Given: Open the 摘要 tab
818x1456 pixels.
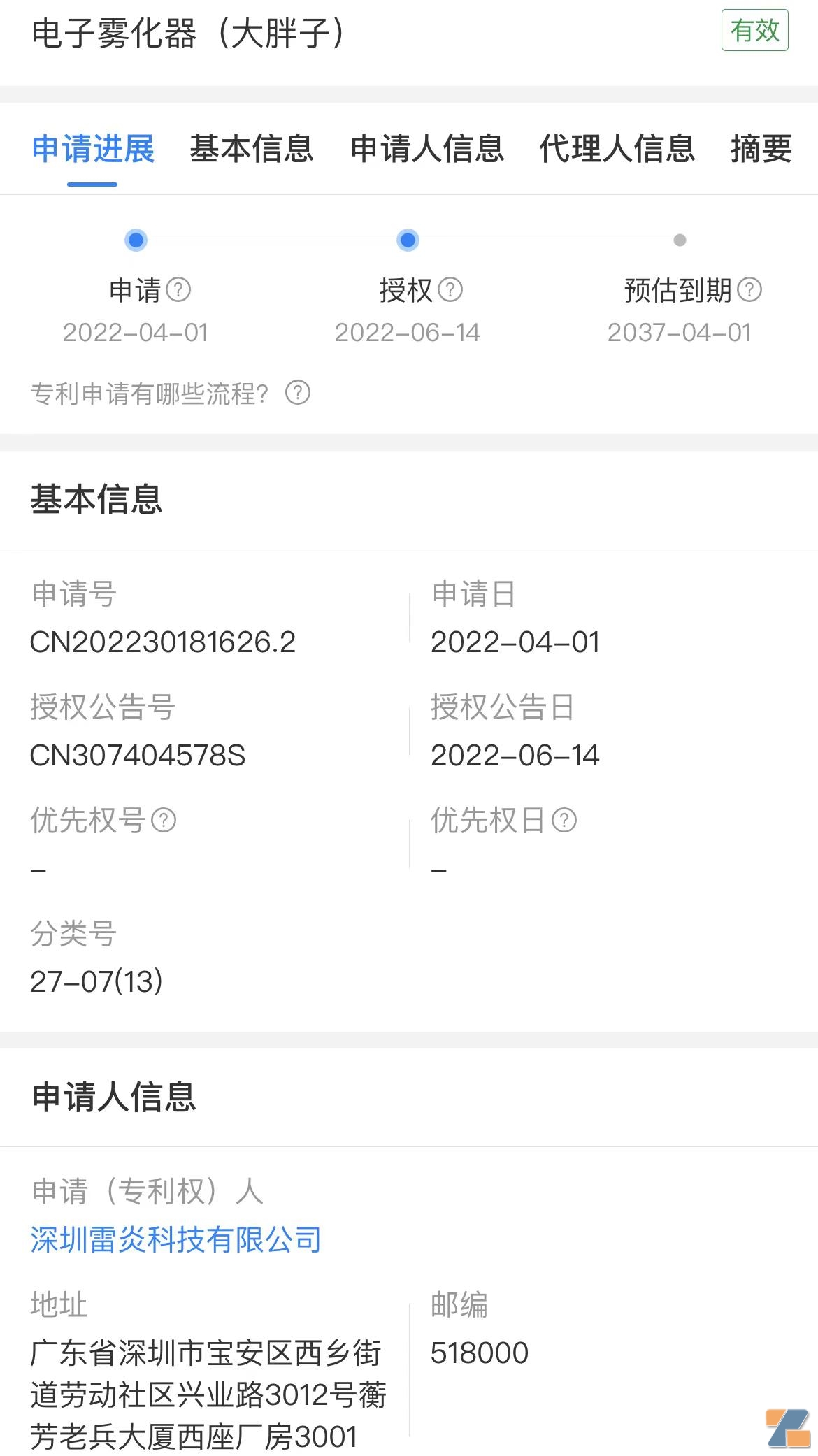Looking at the screenshot, I should tap(759, 149).
